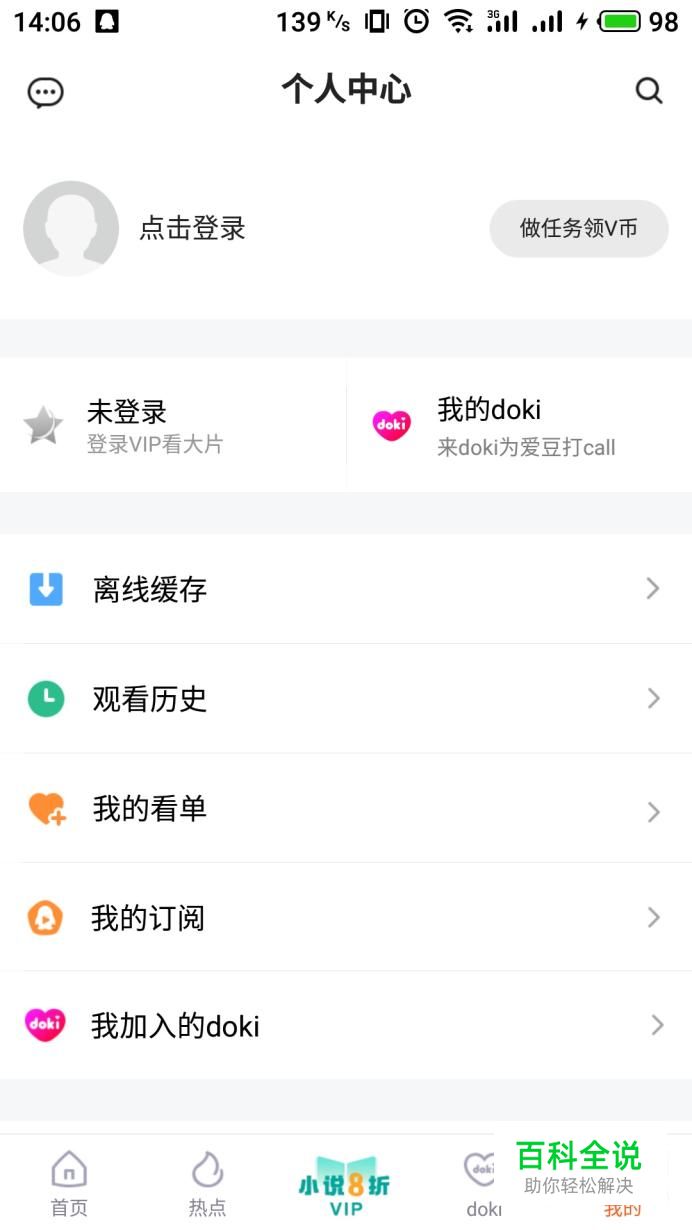This screenshot has height=1230, width=692.
Task: Open the messages chat bubble icon
Action: (x=45, y=93)
